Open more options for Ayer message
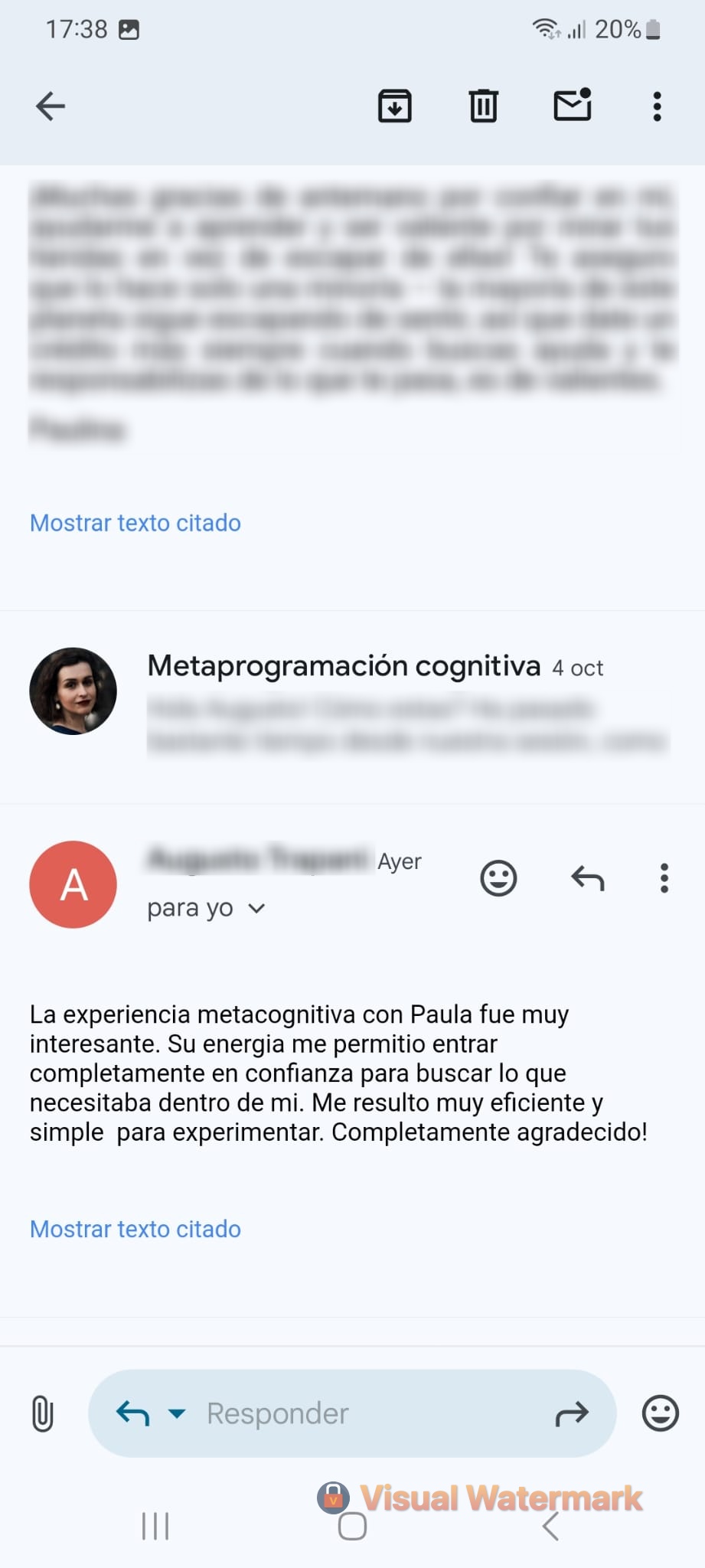Viewport: 705px width, 1568px height. click(664, 878)
